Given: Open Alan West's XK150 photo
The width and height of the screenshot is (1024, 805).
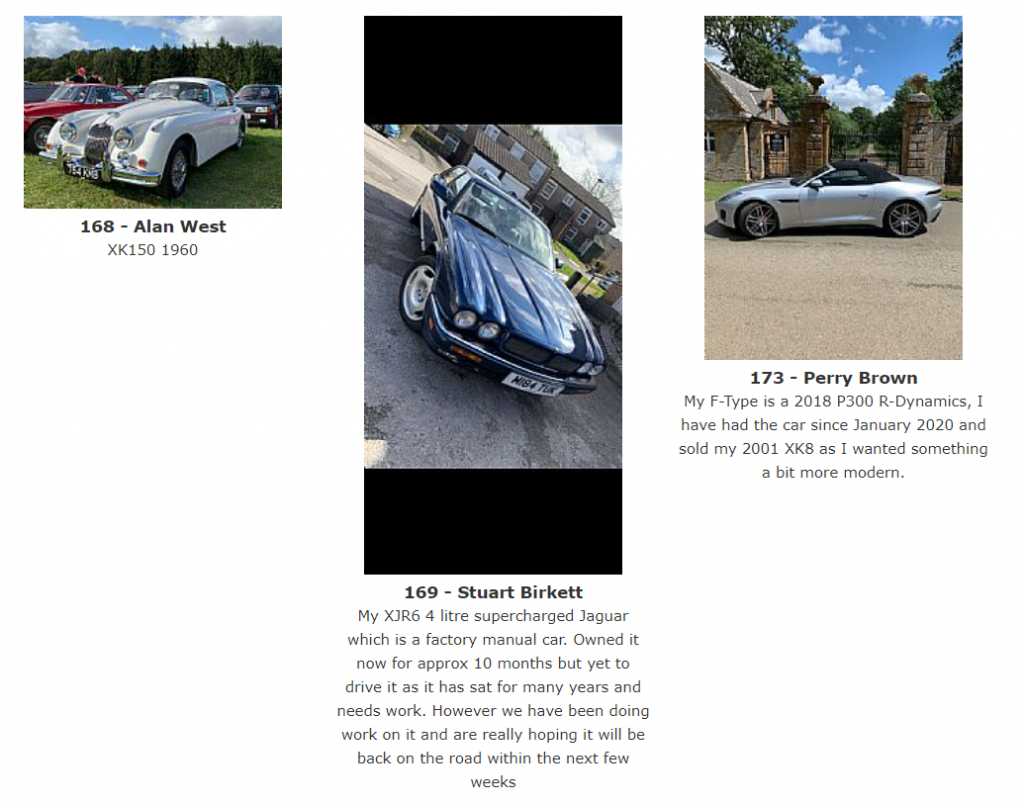Looking at the screenshot, I should coord(152,112).
